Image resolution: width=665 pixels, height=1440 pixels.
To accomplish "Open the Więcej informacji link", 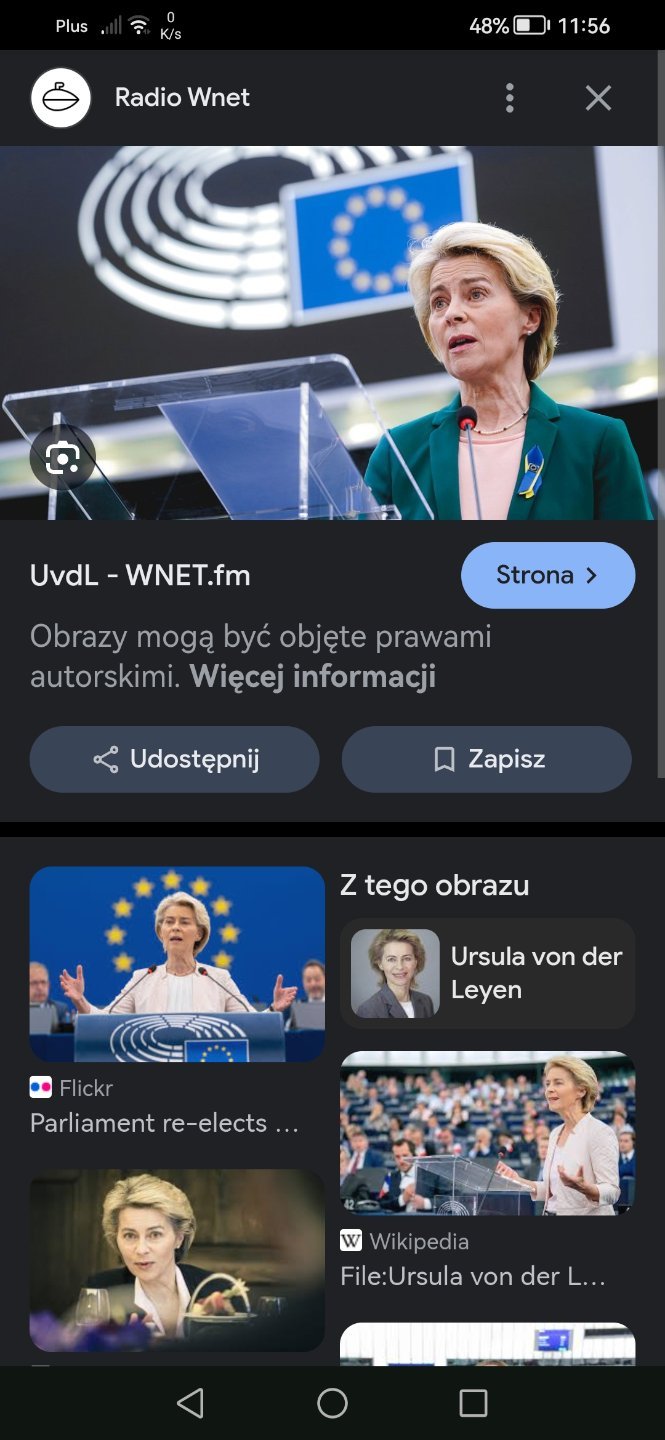I will click(312, 677).
